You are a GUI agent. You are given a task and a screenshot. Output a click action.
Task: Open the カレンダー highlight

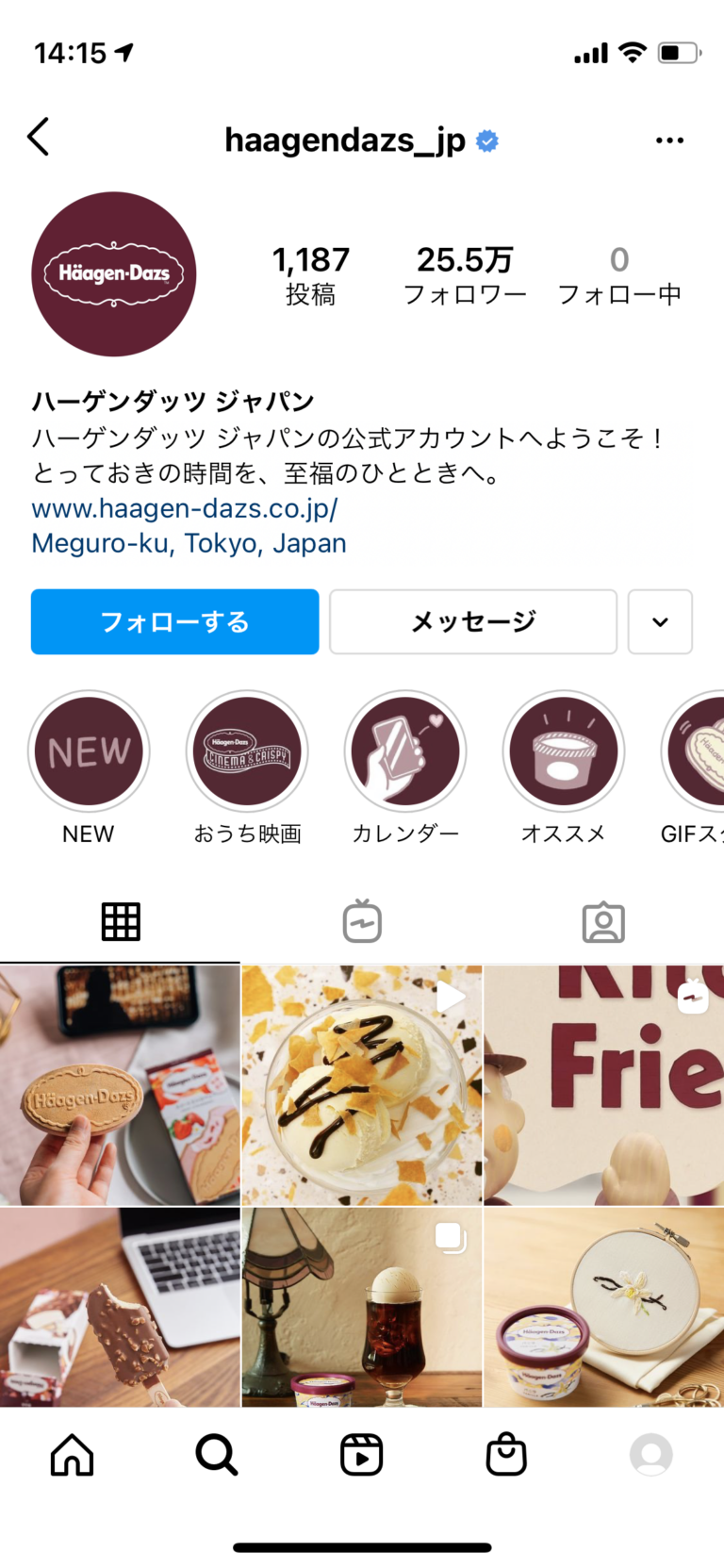(x=405, y=751)
